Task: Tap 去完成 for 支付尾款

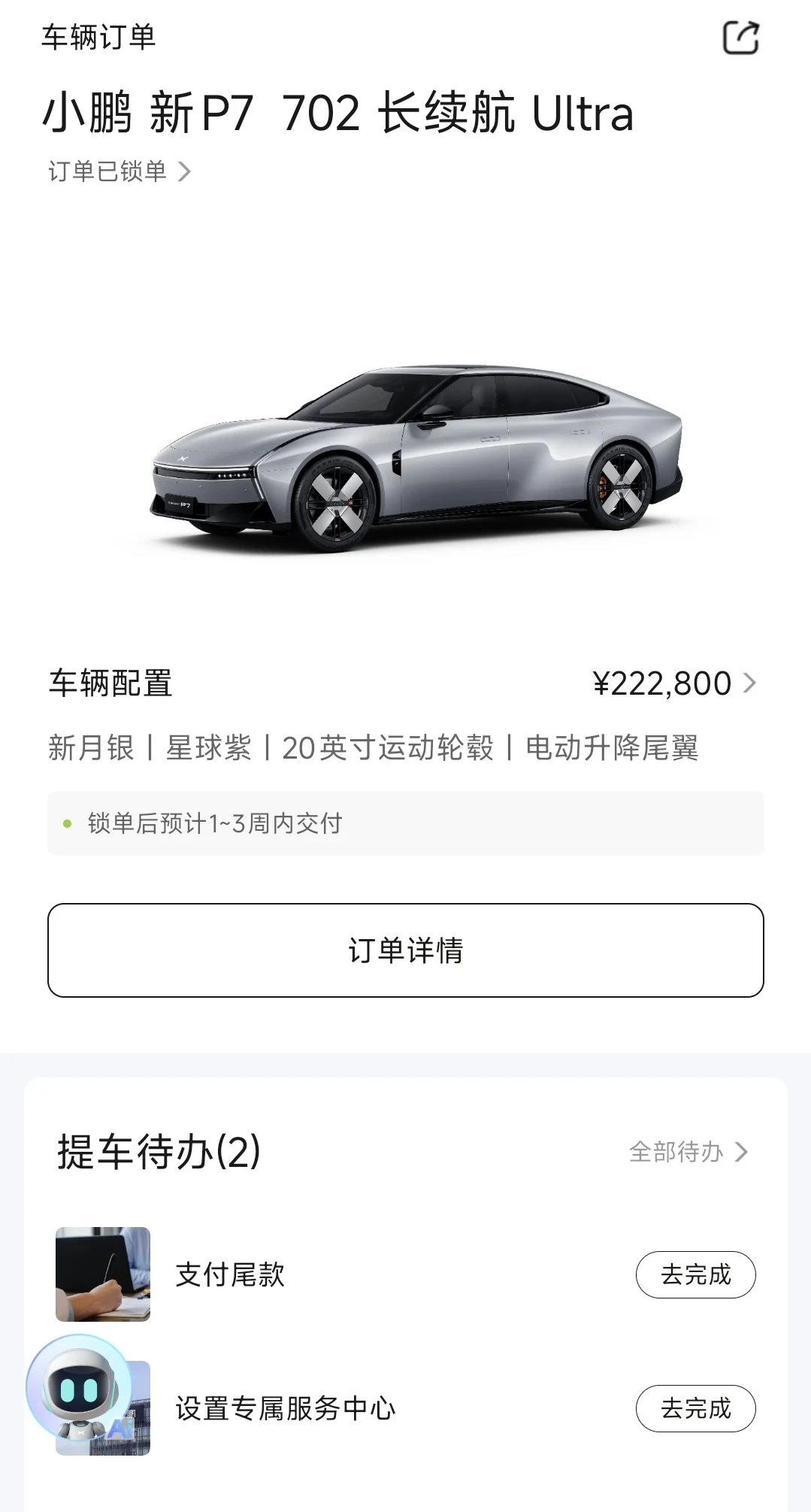Action: coord(695,1274)
